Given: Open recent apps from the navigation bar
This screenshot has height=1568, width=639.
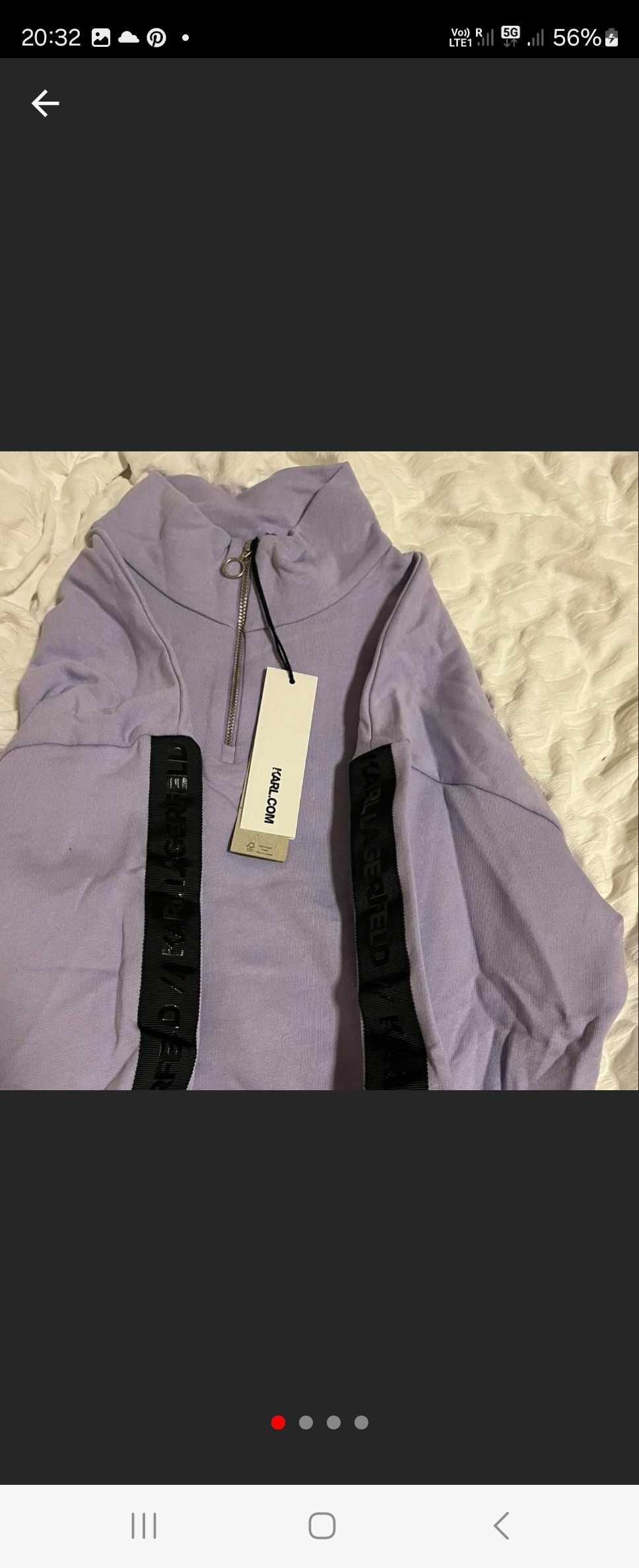Looking at the screenshot, I should point(144,1526).
